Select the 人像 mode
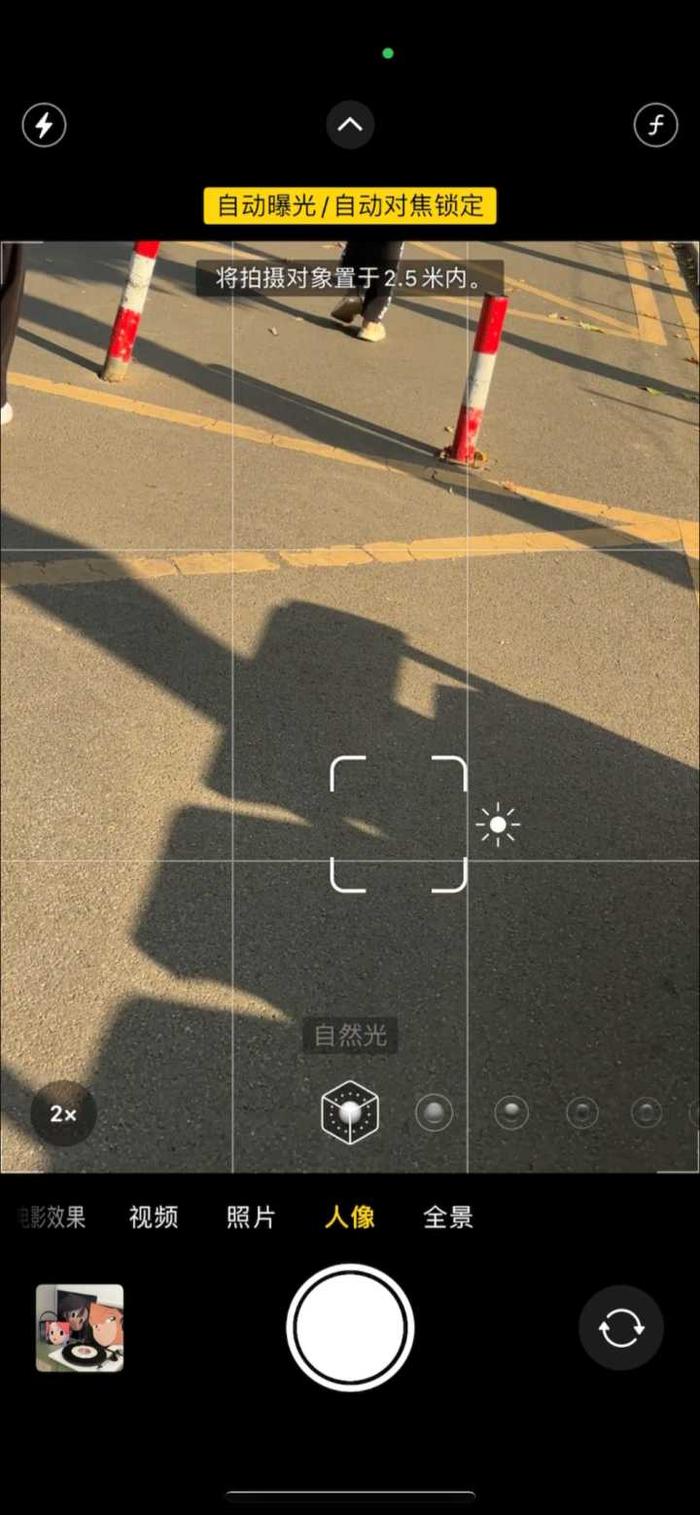Image resolution: width=700 pixels, height=1515 pixels. tap(350, 1217)
